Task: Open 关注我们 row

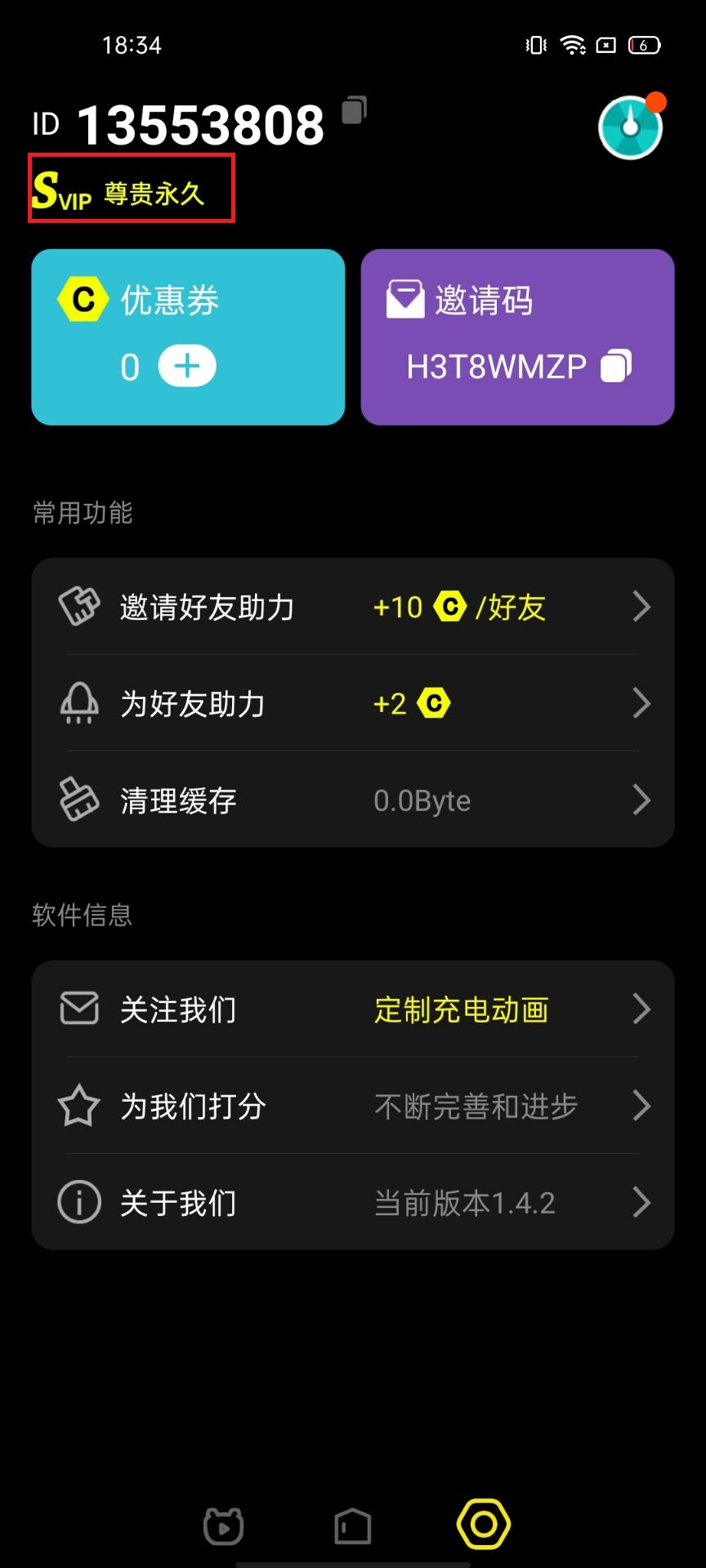Action: [x=353, y=1009]
